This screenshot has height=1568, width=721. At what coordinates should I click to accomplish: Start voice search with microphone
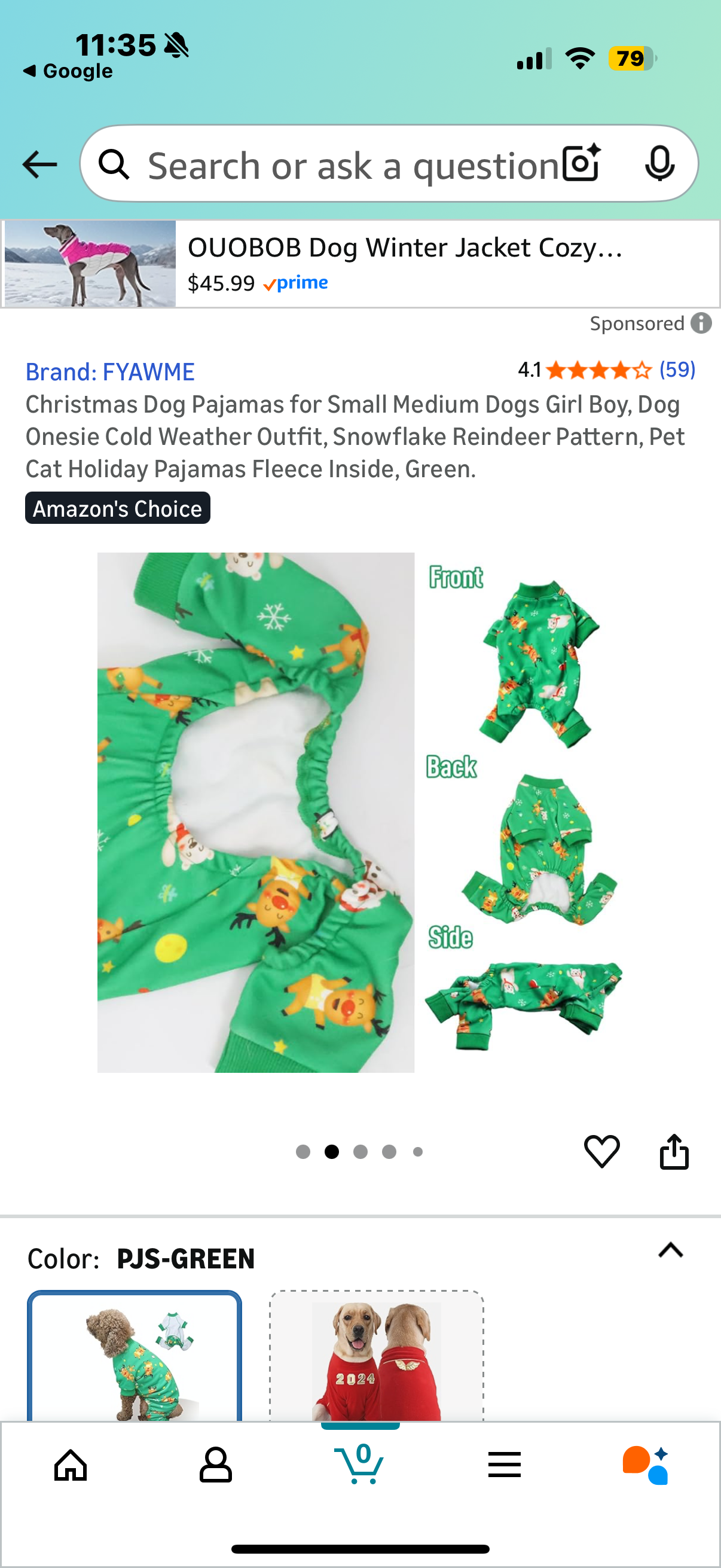click(659, 164)
